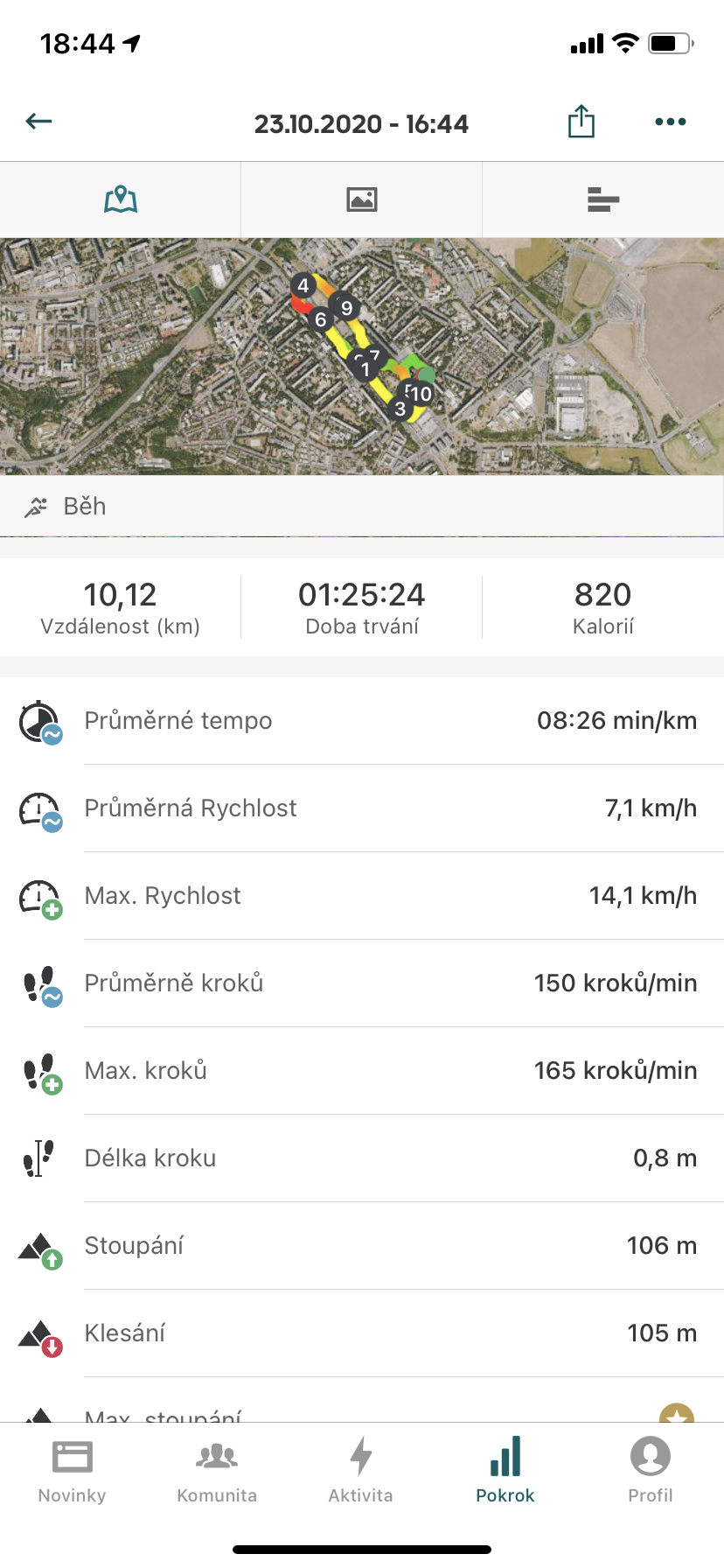Select the Pokrok tab
724x1568 pixels.
point(505,1472)
